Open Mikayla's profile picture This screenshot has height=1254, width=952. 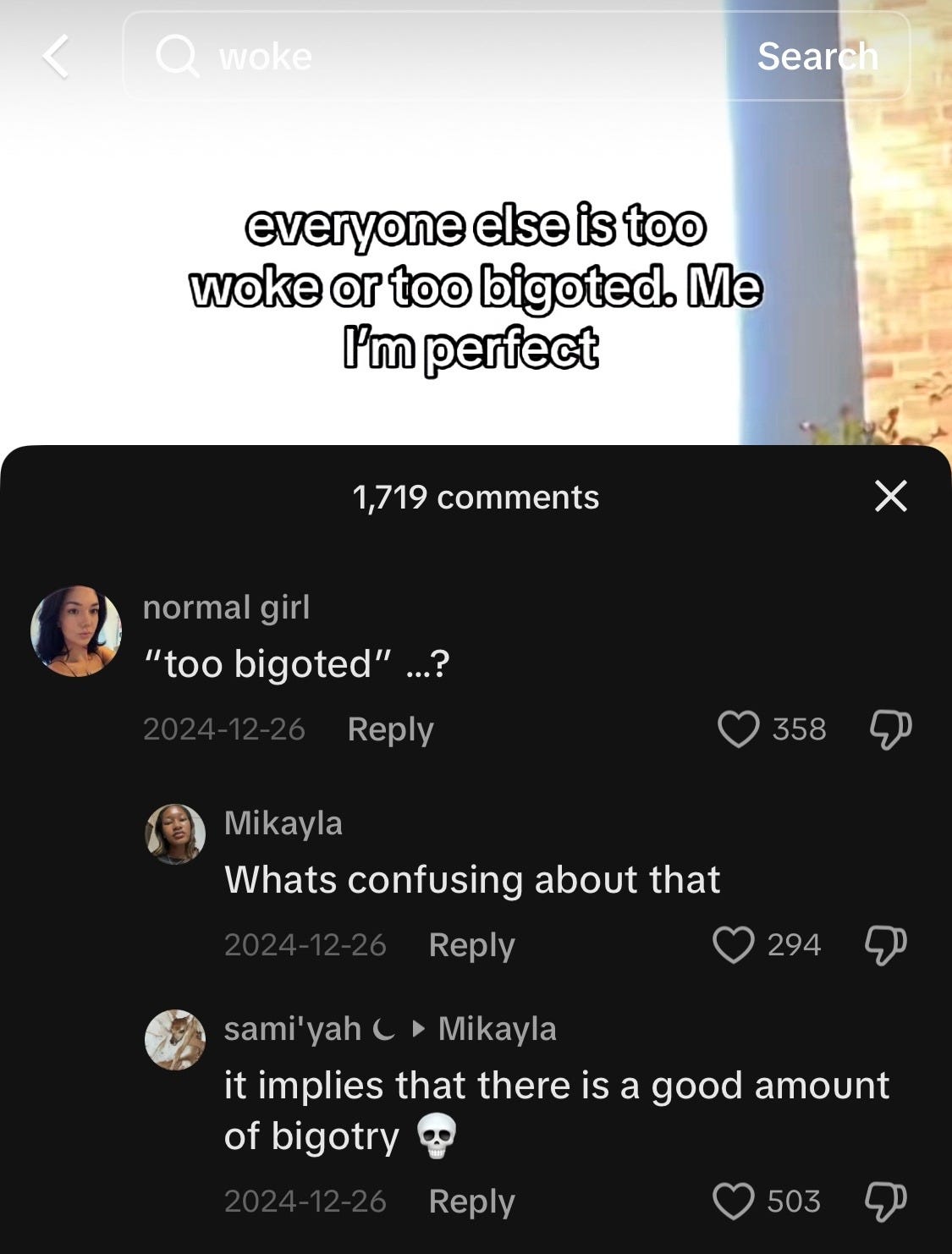[175, 834]
